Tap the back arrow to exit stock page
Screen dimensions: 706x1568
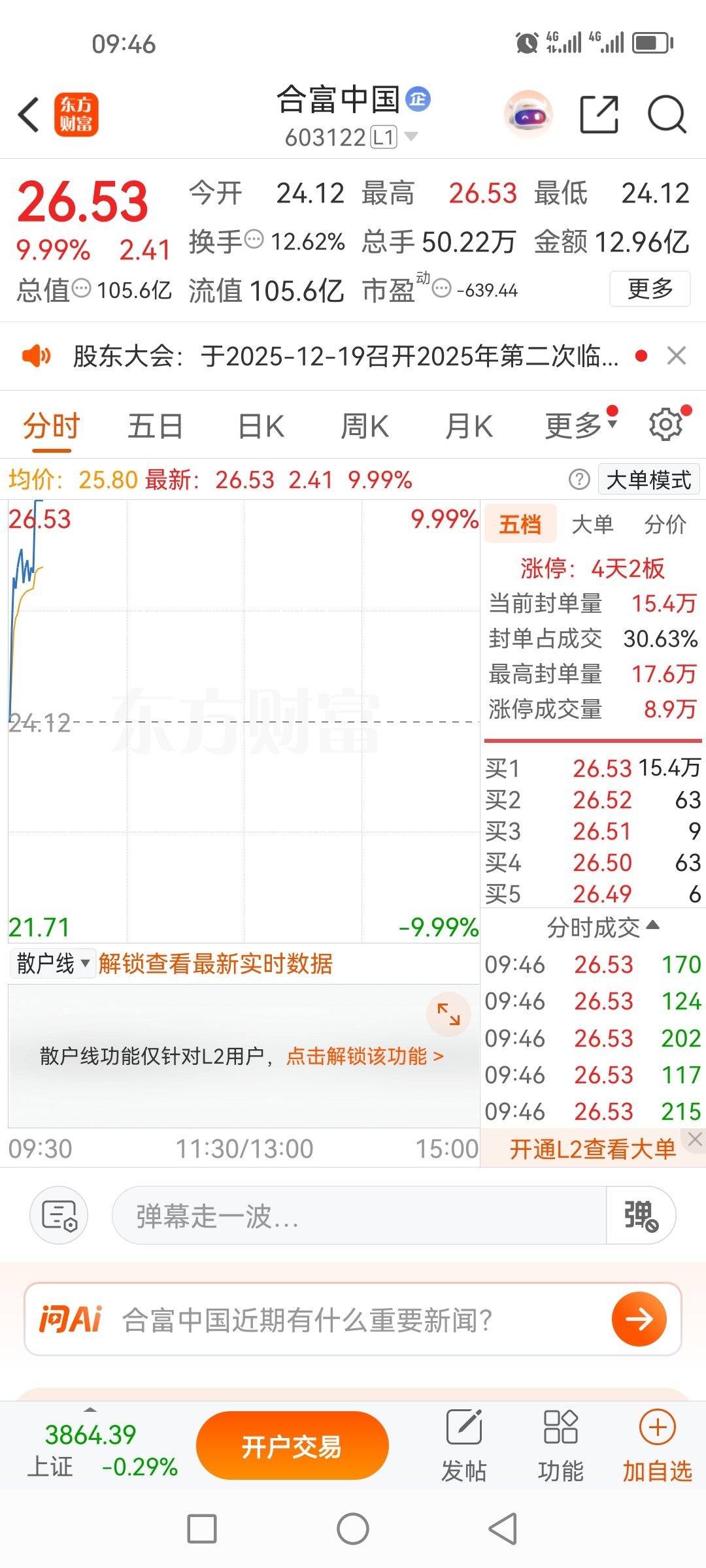[27, 114]
